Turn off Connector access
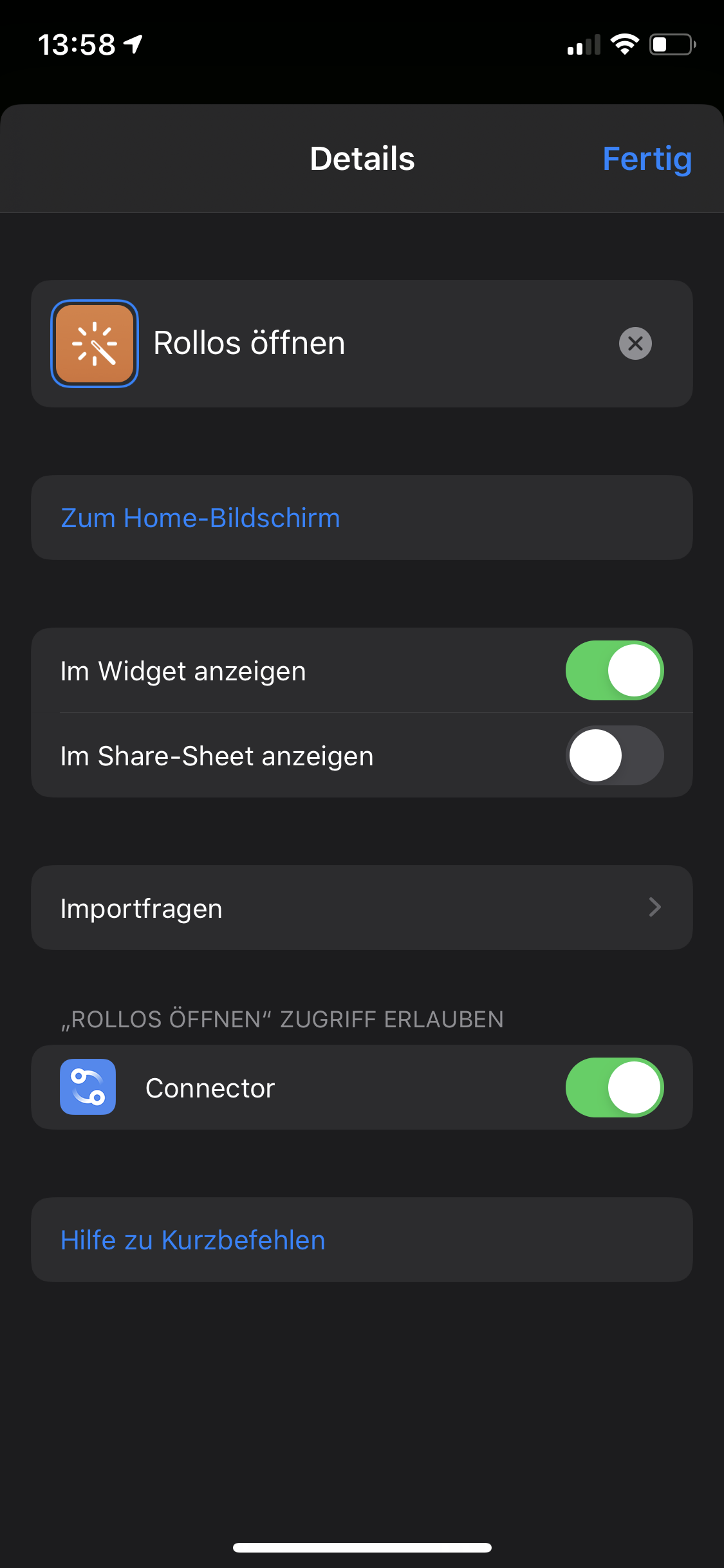The height and width of the screenshot is (1568, 724). click(615, 1088)
